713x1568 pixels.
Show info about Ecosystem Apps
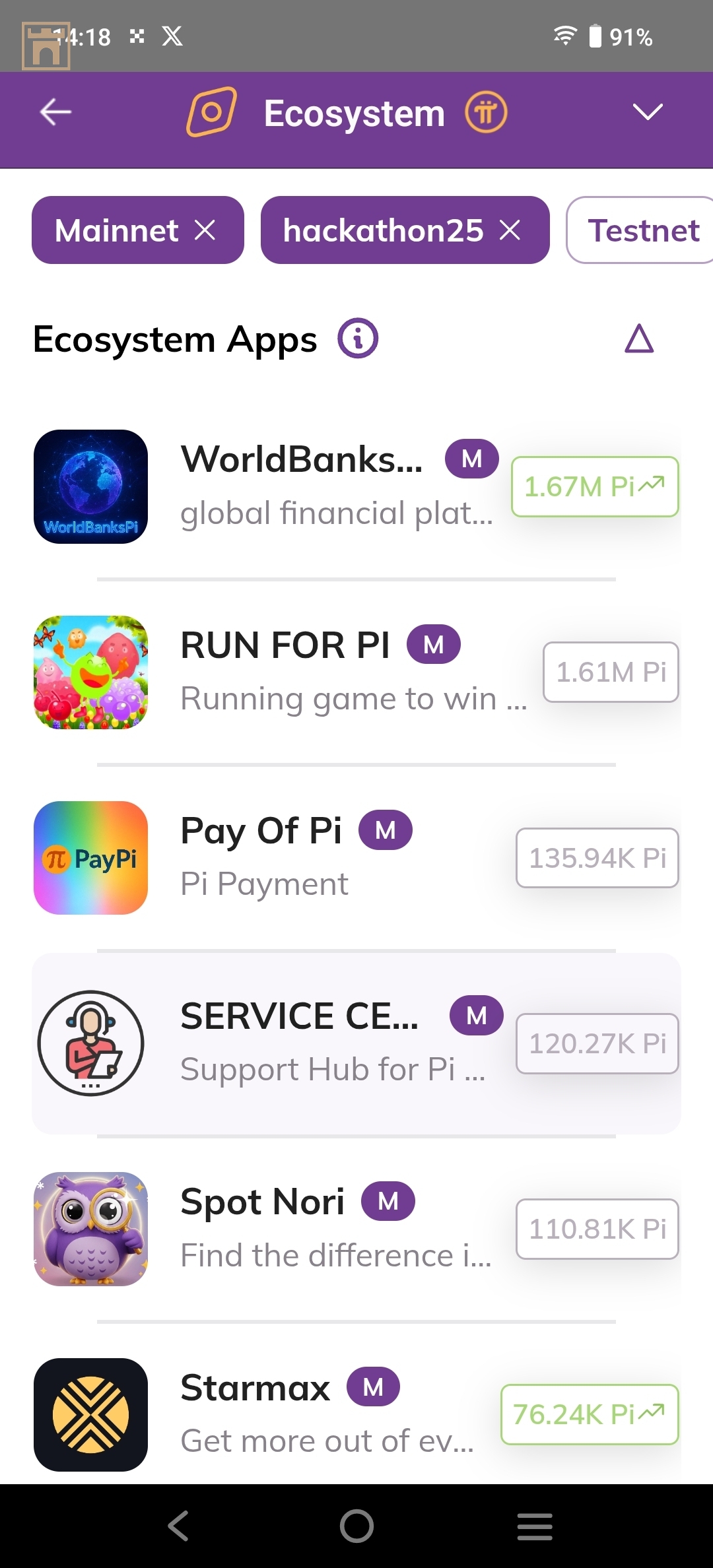click(358, 339)
